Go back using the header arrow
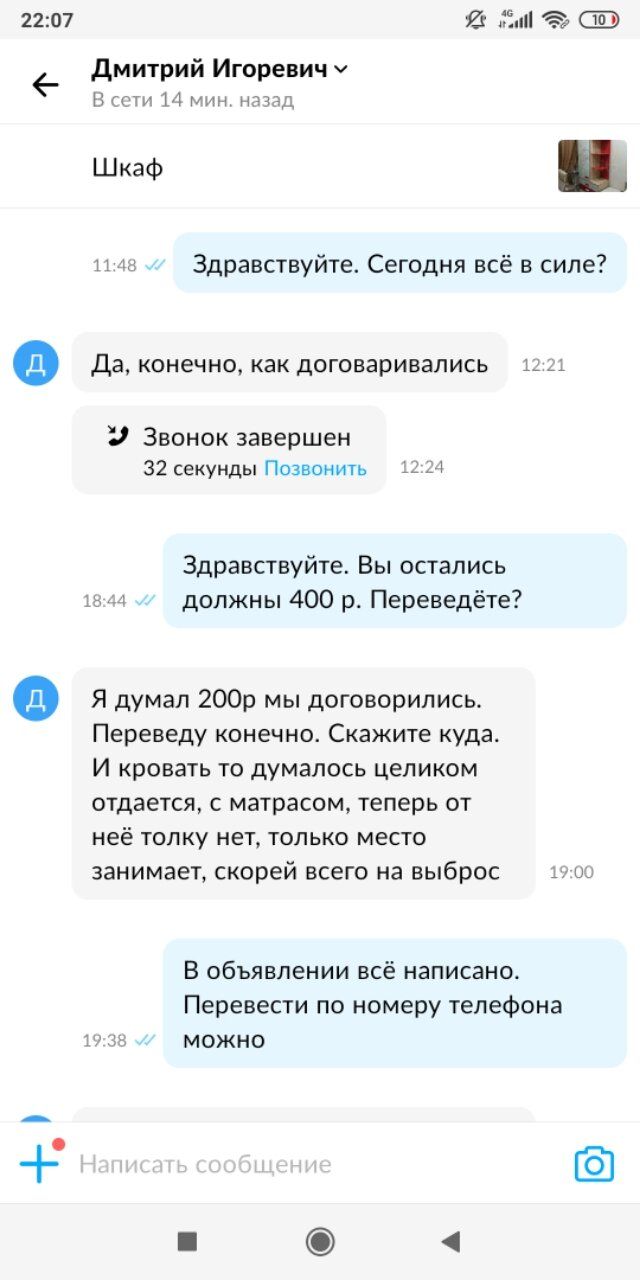Viewport: 640px width, 1280px height. 46,85
